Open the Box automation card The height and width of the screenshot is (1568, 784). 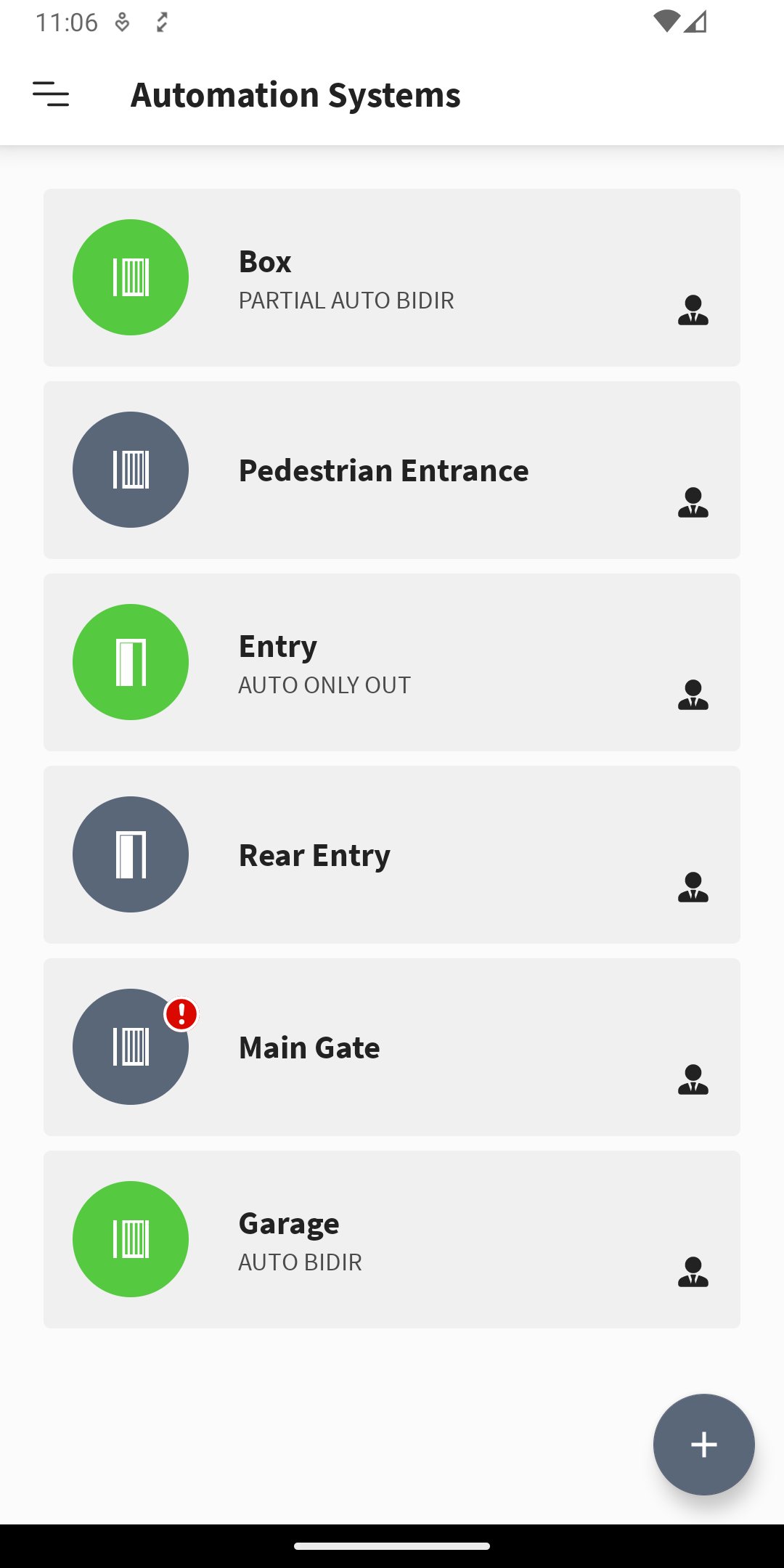pyautogui.click(x=392, y=277)
